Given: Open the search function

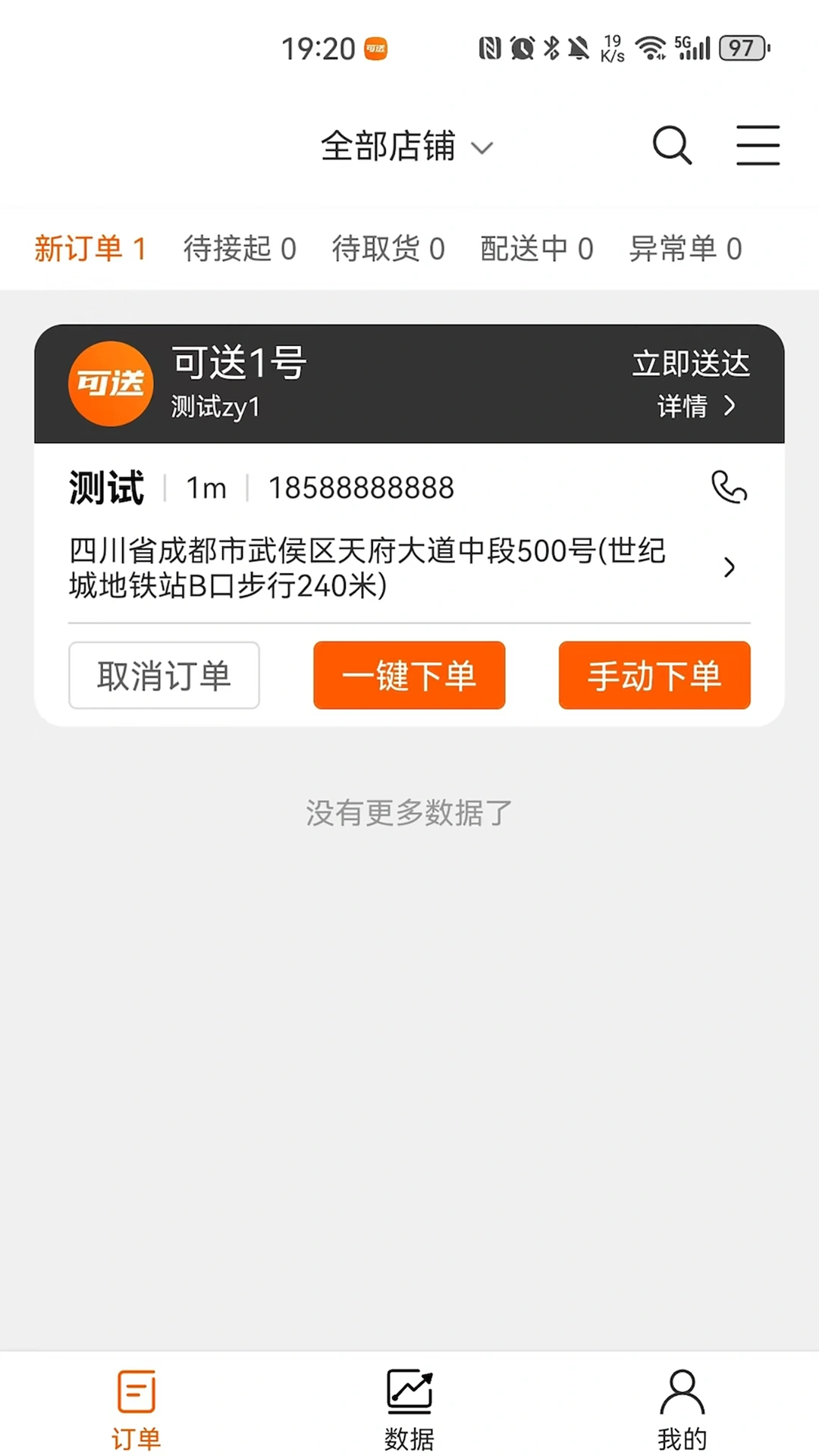Looking at the screenshot, I should (x=672, y=145).
